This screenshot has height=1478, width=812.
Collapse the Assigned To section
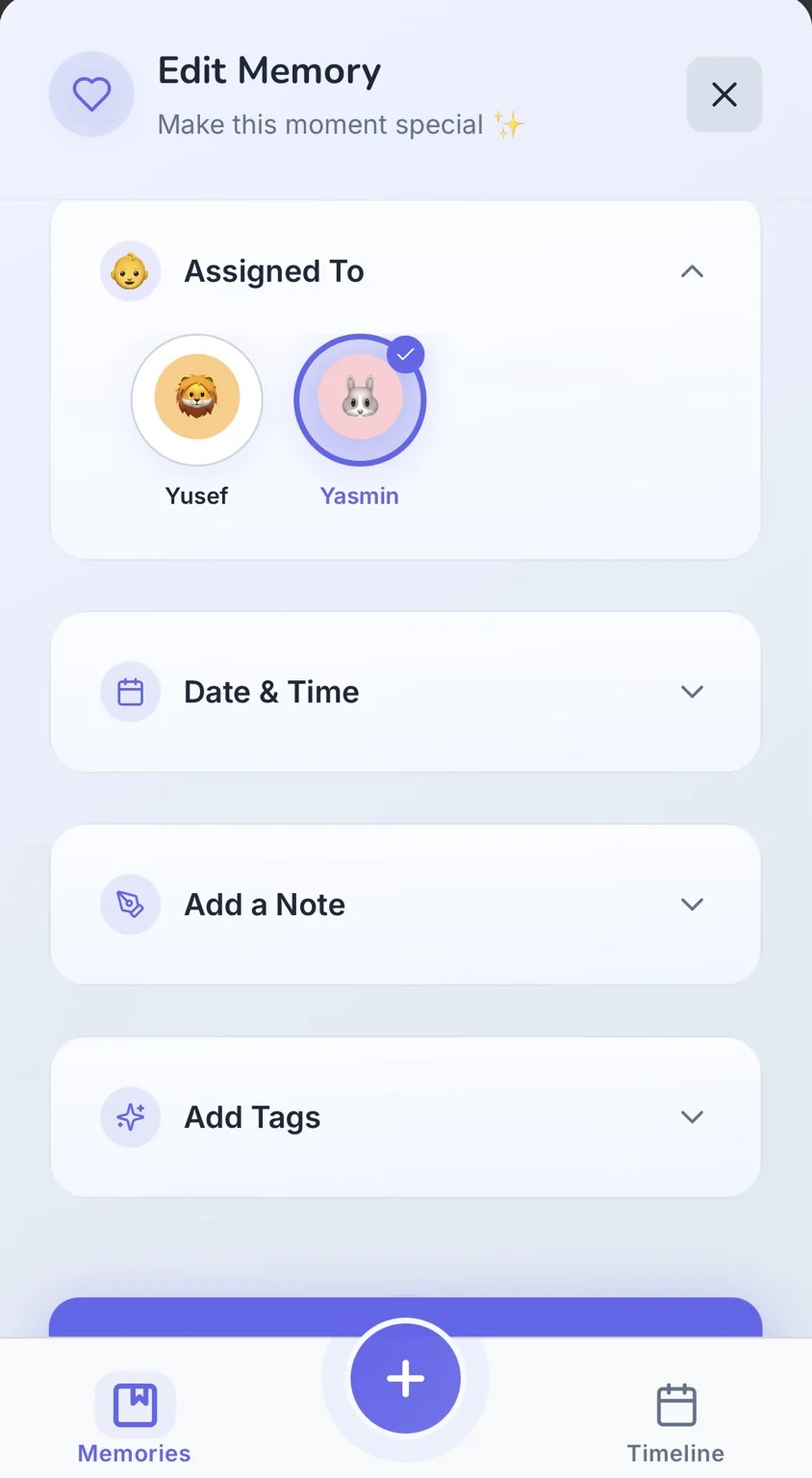[x=691, y=271]
